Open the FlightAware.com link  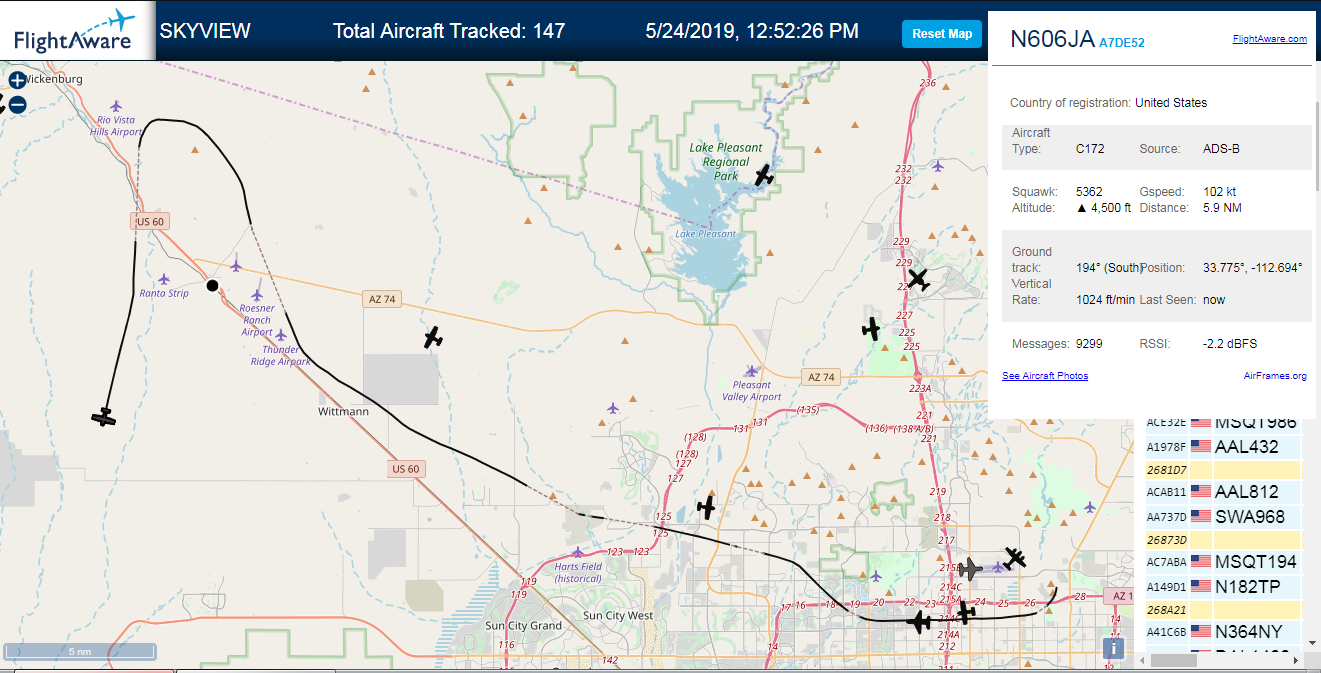click(1269, 39)
